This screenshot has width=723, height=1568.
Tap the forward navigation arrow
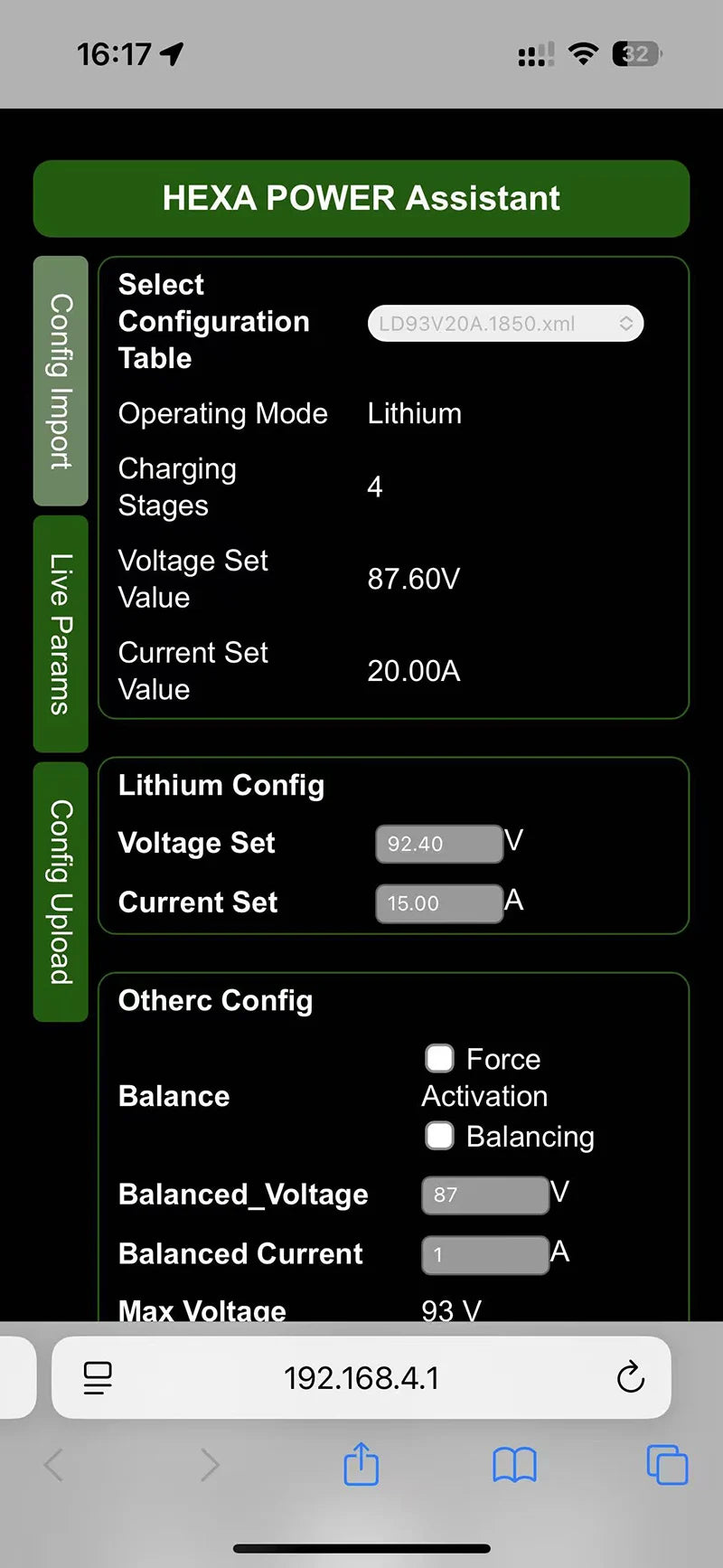pos(209,1465)
